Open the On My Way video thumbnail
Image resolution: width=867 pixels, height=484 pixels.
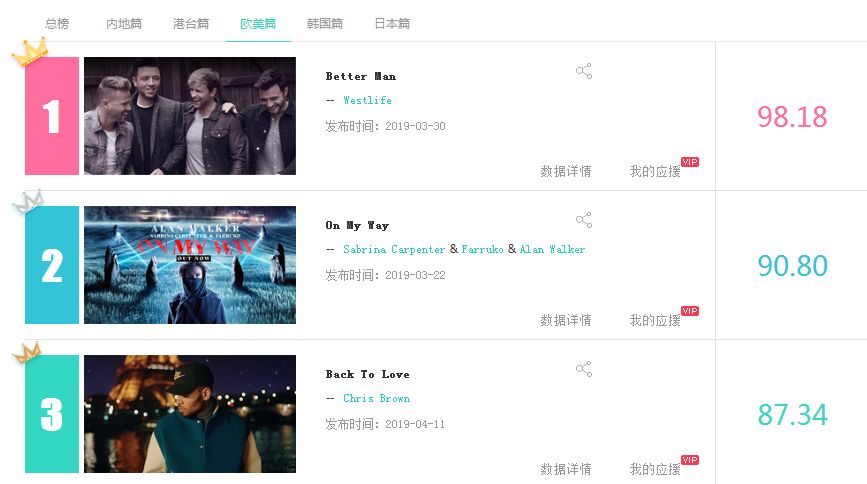pos(190,265)
